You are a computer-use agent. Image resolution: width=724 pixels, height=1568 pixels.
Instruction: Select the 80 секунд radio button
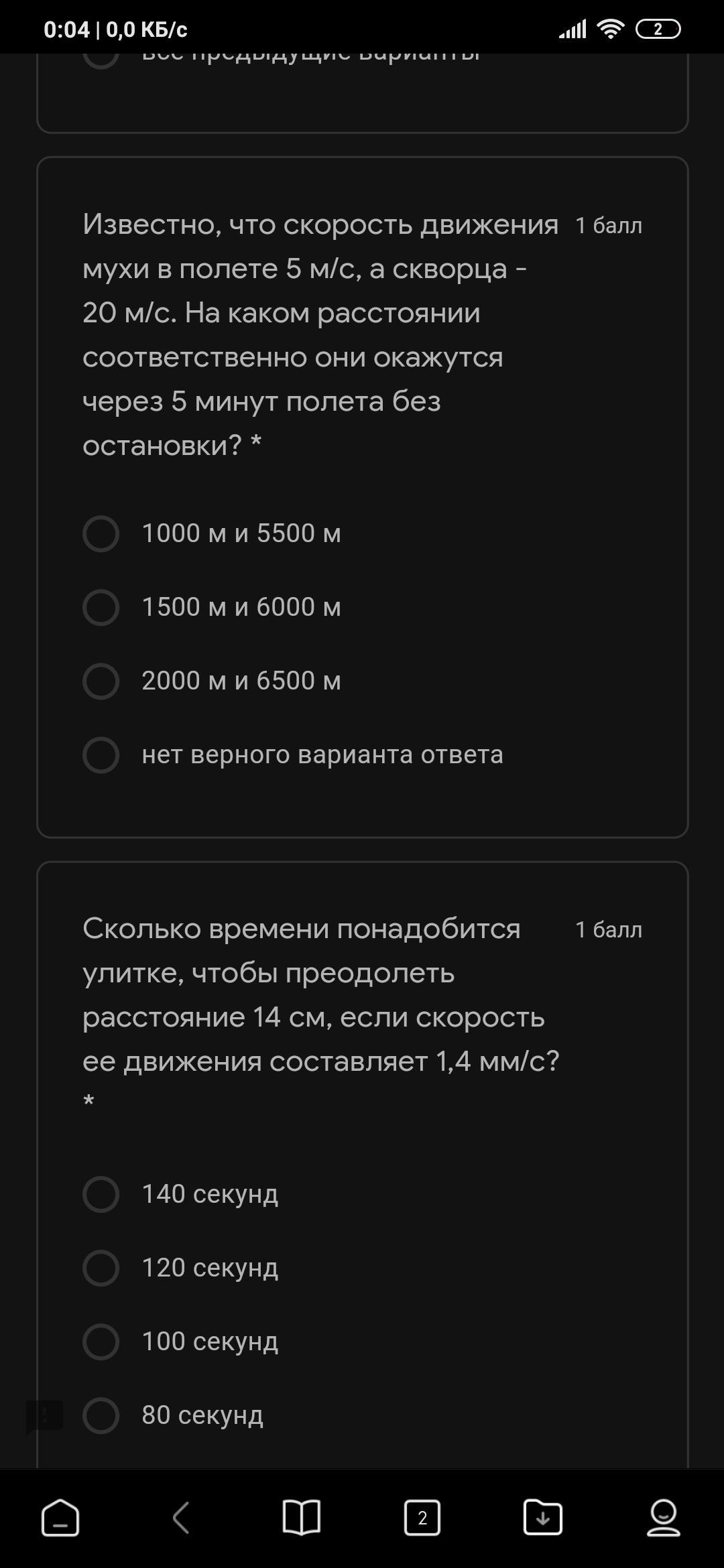(101, 1415)
